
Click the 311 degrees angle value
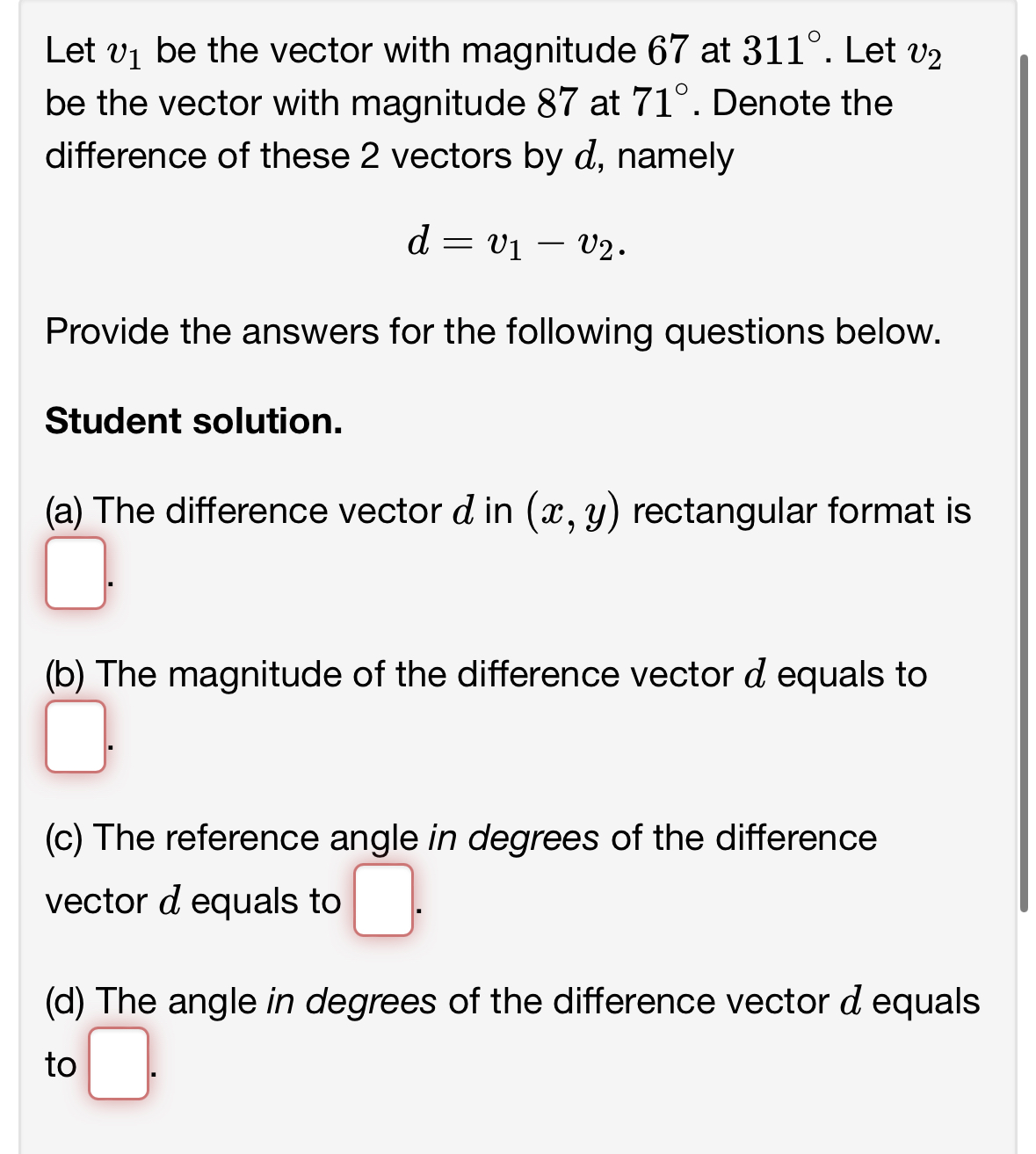point(779,50)
